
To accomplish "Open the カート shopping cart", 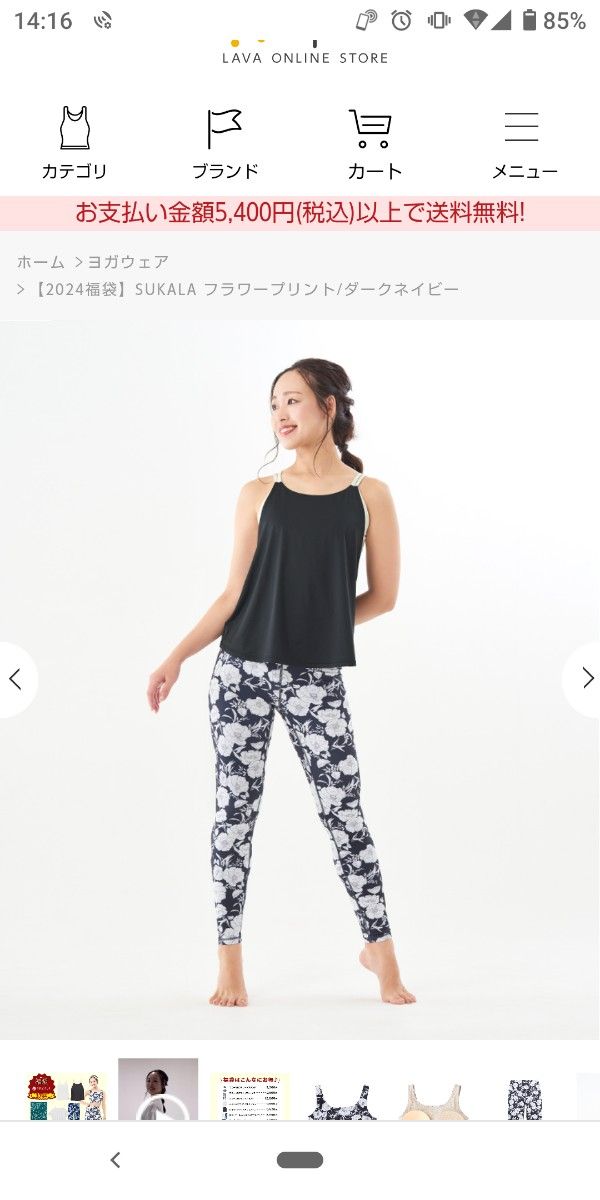I will 374,143.
